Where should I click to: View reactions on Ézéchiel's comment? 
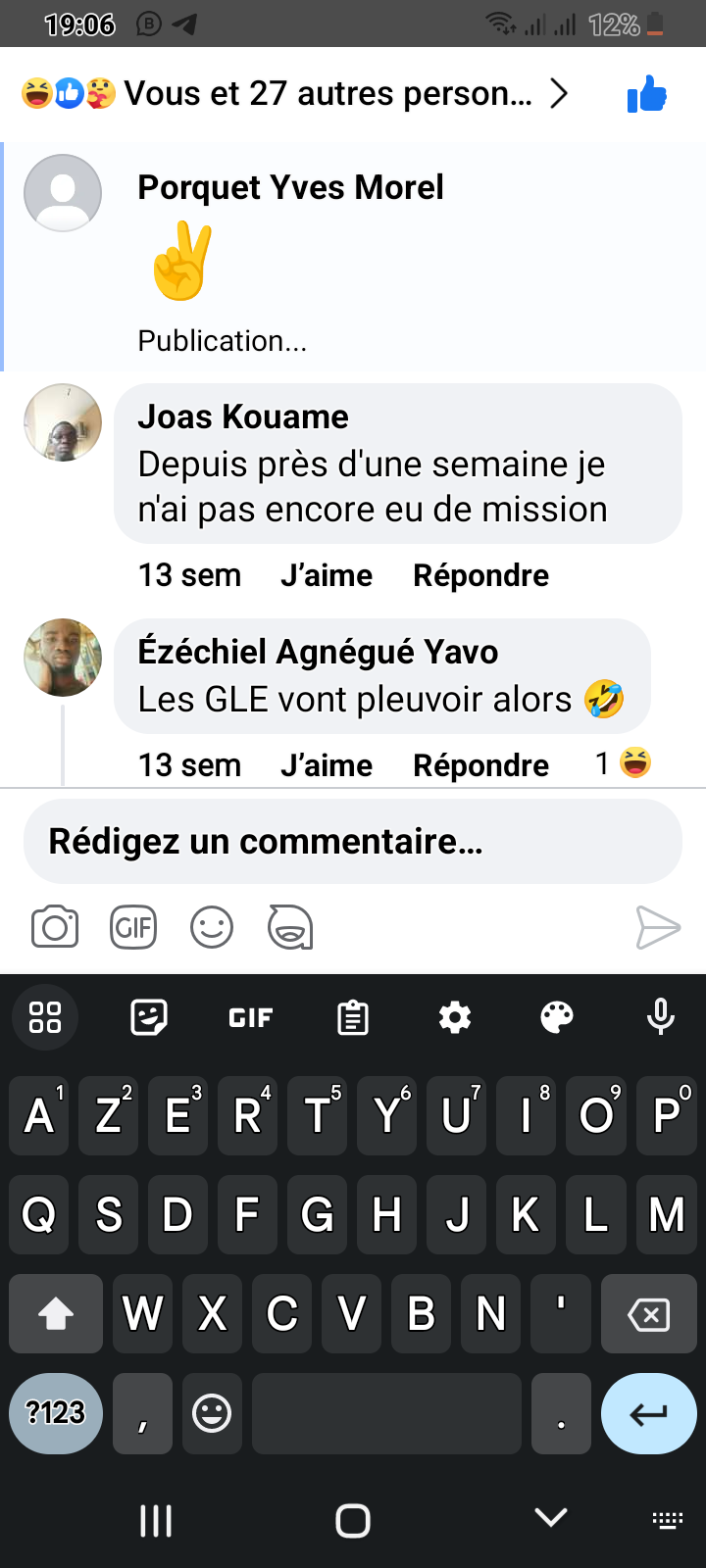[x=625, y=763]
